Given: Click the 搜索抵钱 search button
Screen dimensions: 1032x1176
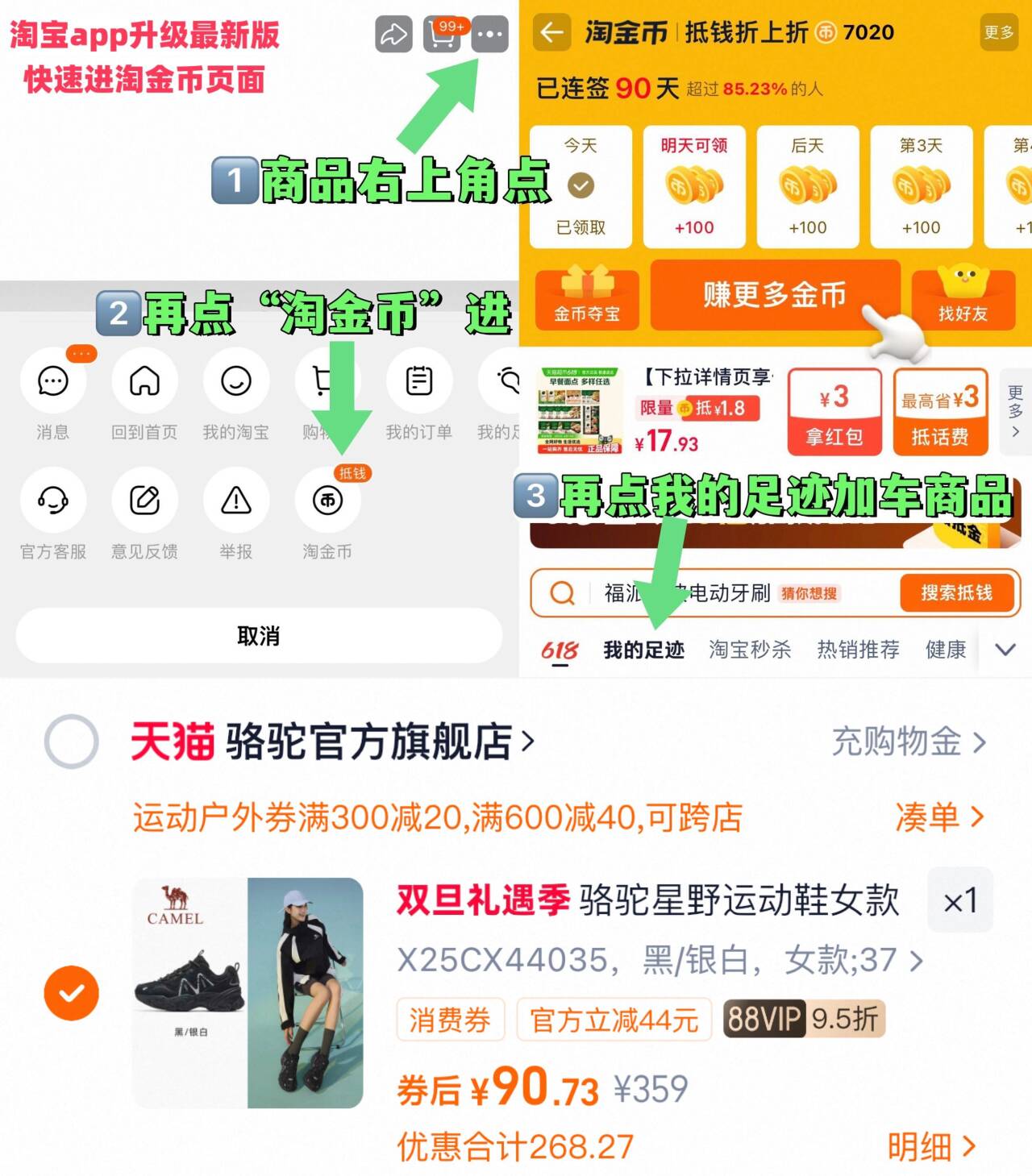Looking at the screenshot, I should pos(956,593).
